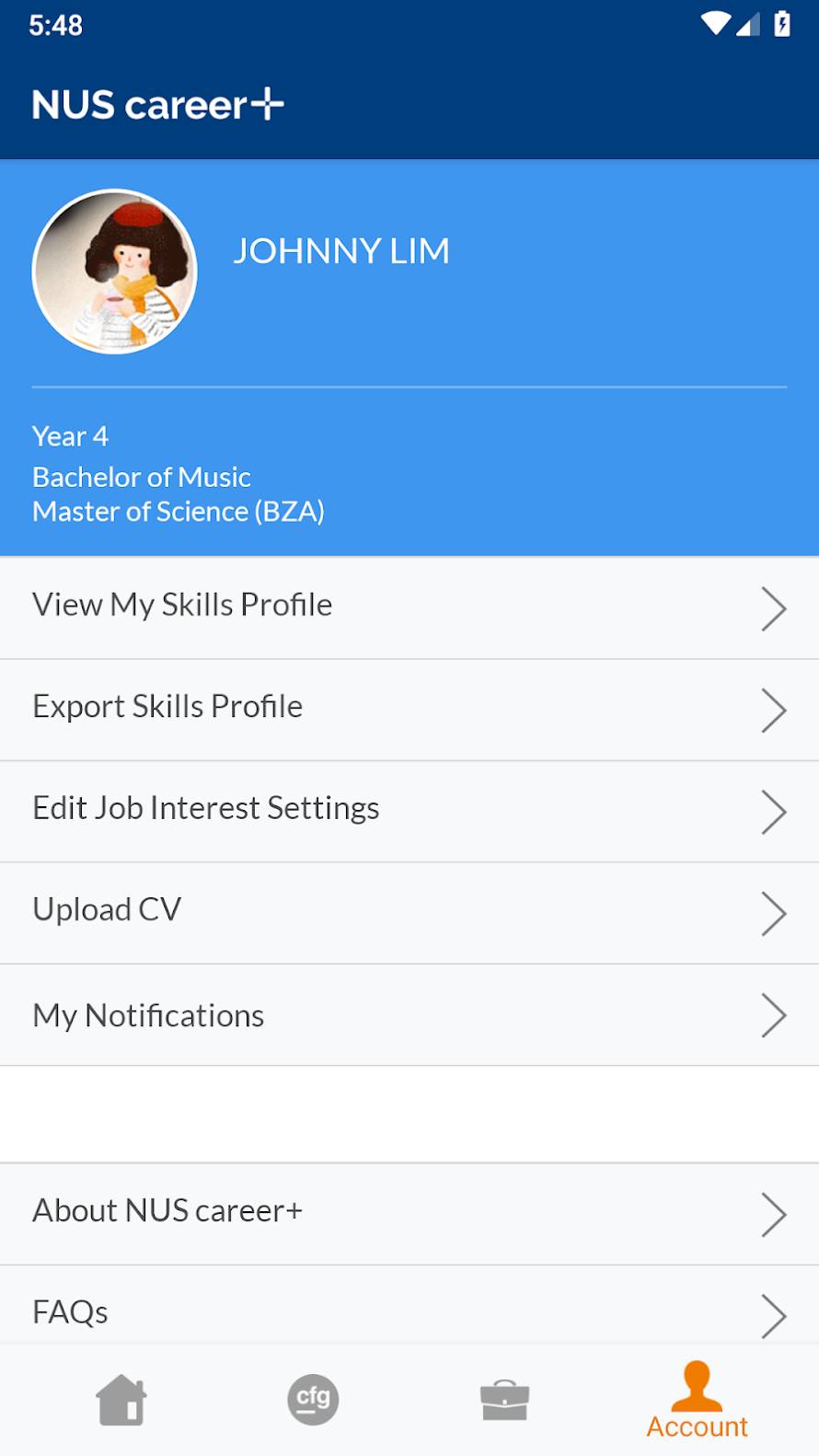The height and width of the screenshot is (1456, 819).
Task: Open My Notifications
Action: (147, 1014)
